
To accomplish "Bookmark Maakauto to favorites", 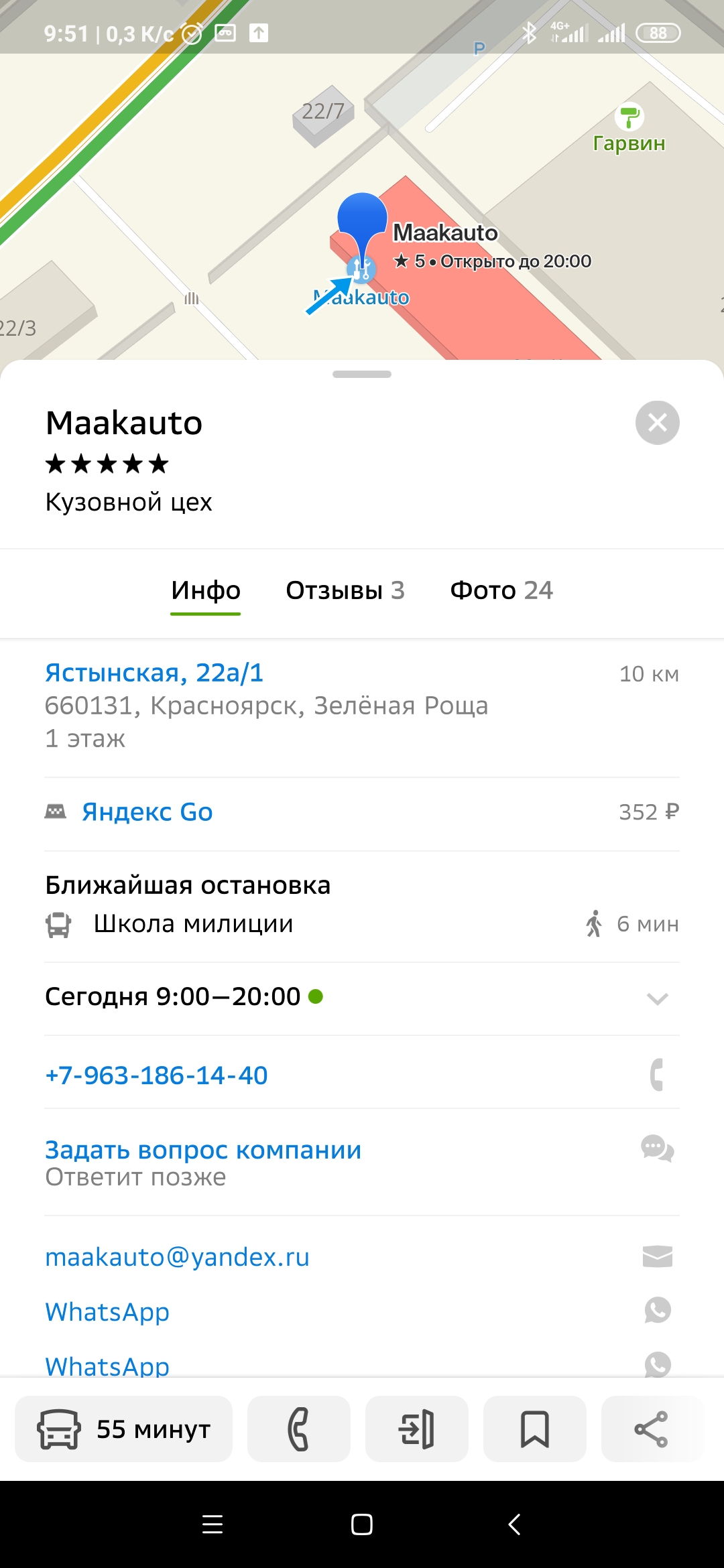I will 534,1429.
